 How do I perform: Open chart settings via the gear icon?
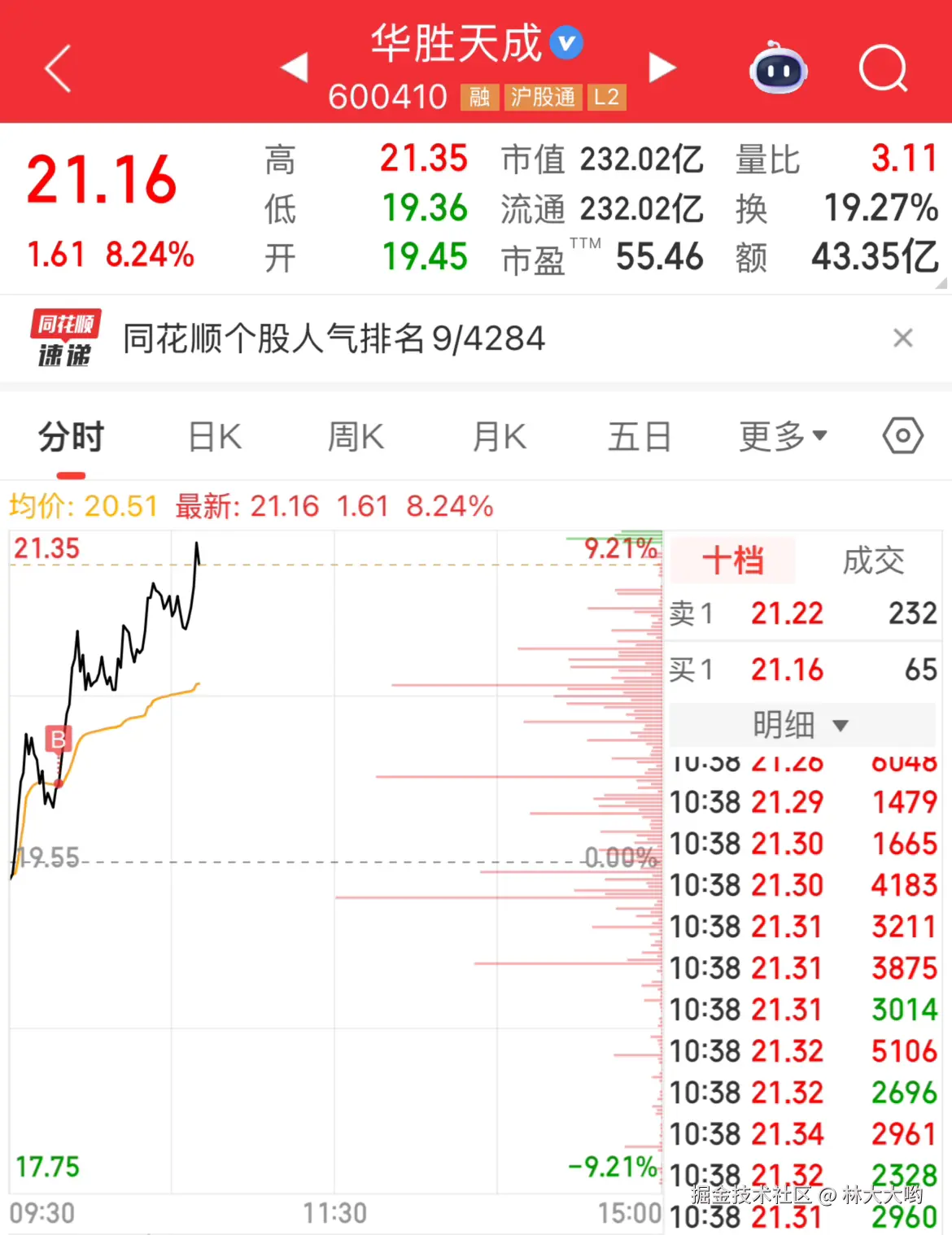point(903,436)
